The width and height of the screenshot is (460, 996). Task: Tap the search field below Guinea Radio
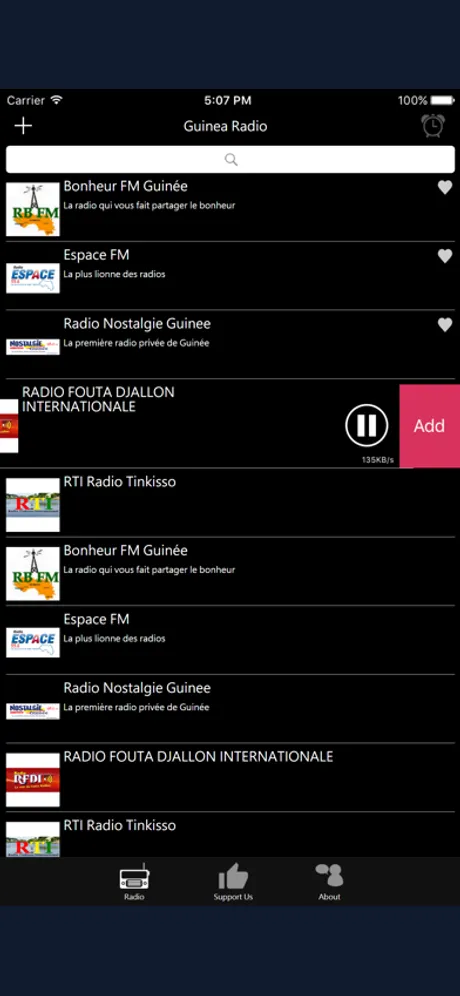pyautogui.click(x=230, y=159)
